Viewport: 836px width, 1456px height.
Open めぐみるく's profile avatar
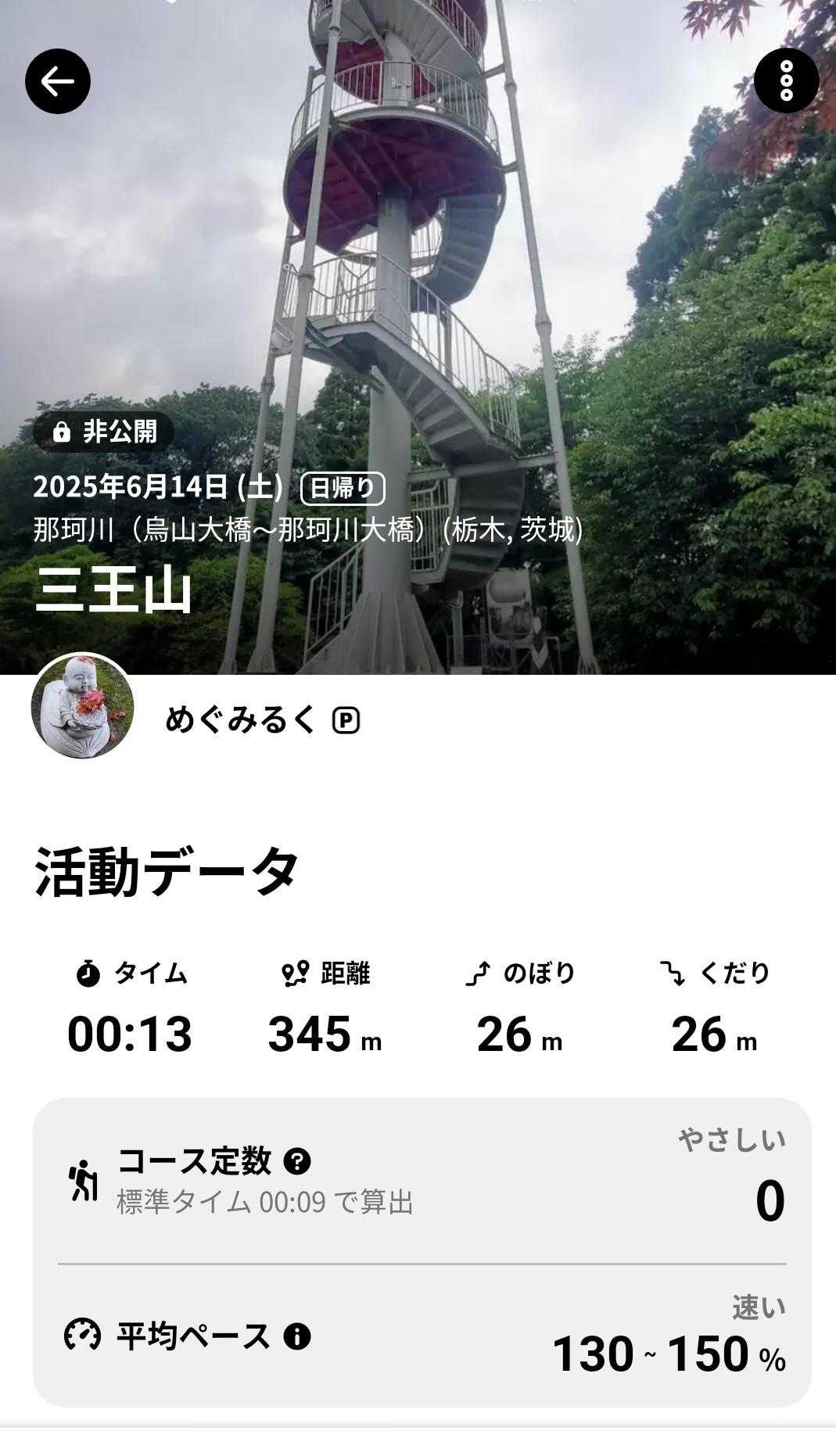[x=82, y=706]
